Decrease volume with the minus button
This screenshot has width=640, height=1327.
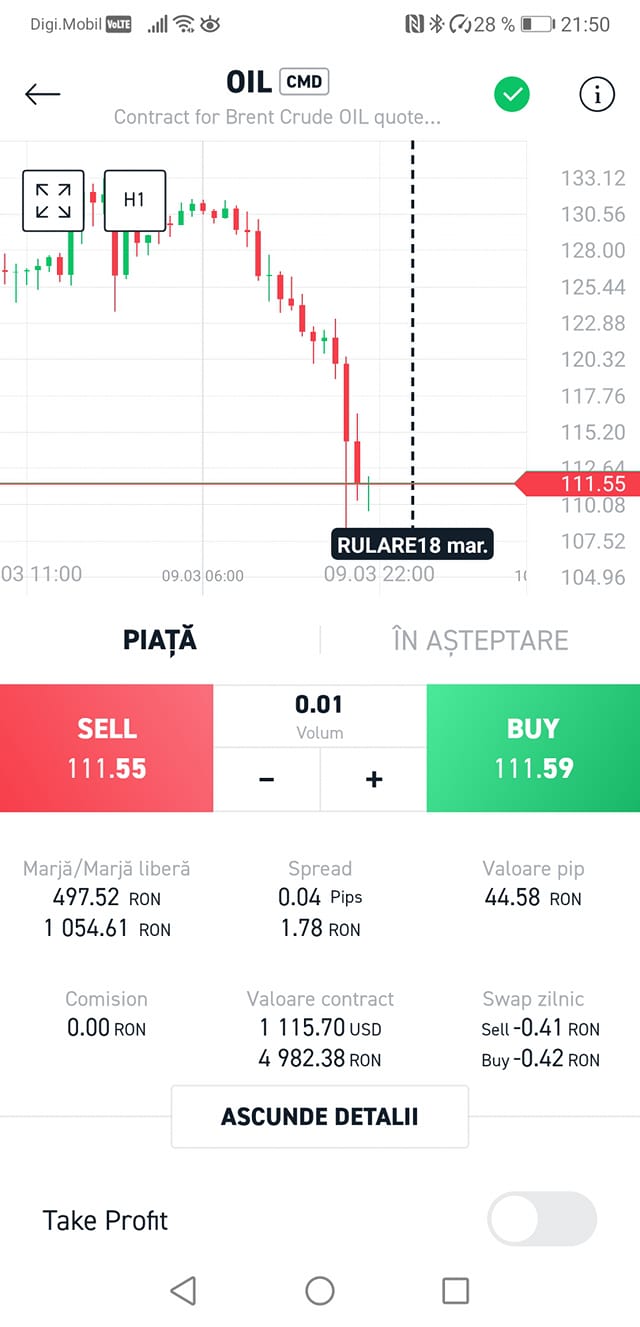click(x=267, y=779)
